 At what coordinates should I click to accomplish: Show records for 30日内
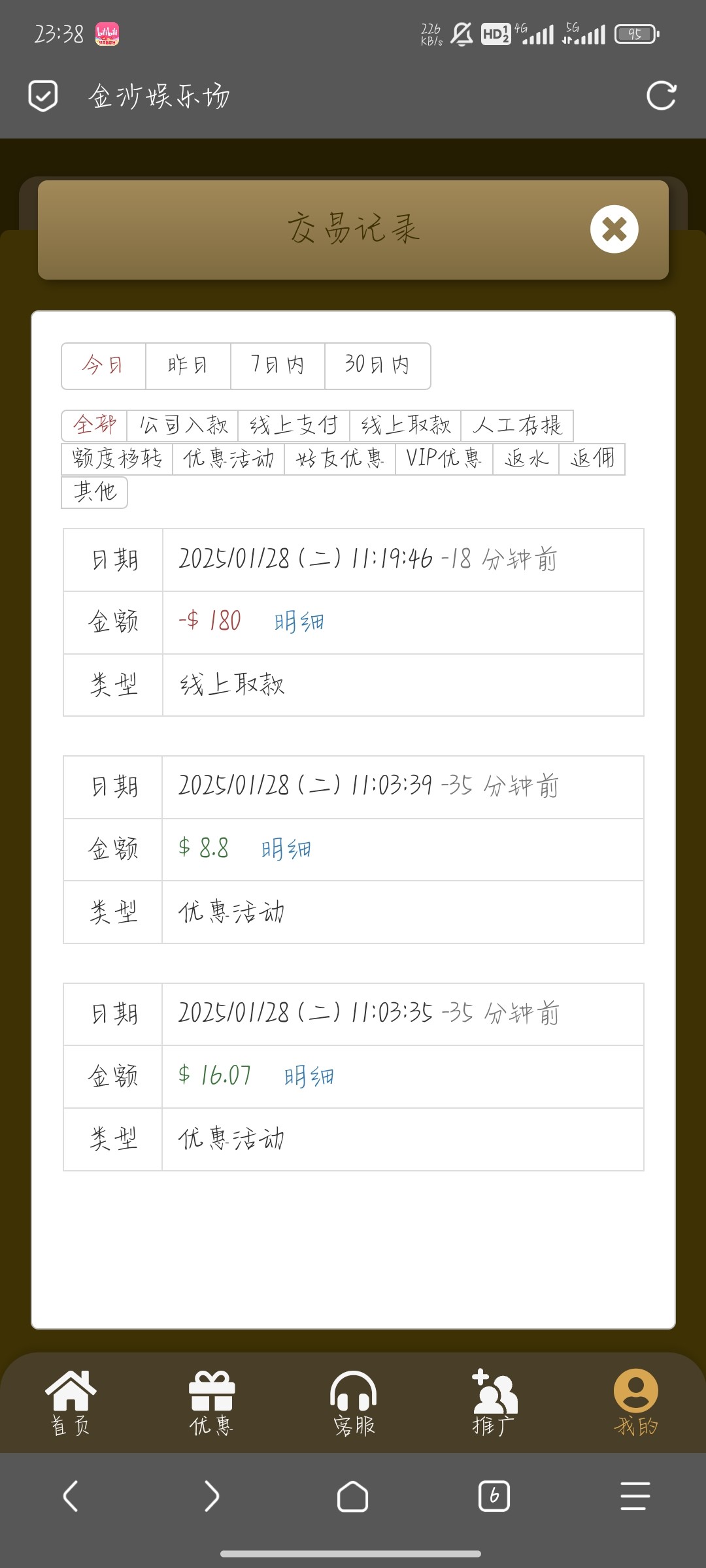coord(377,365)
